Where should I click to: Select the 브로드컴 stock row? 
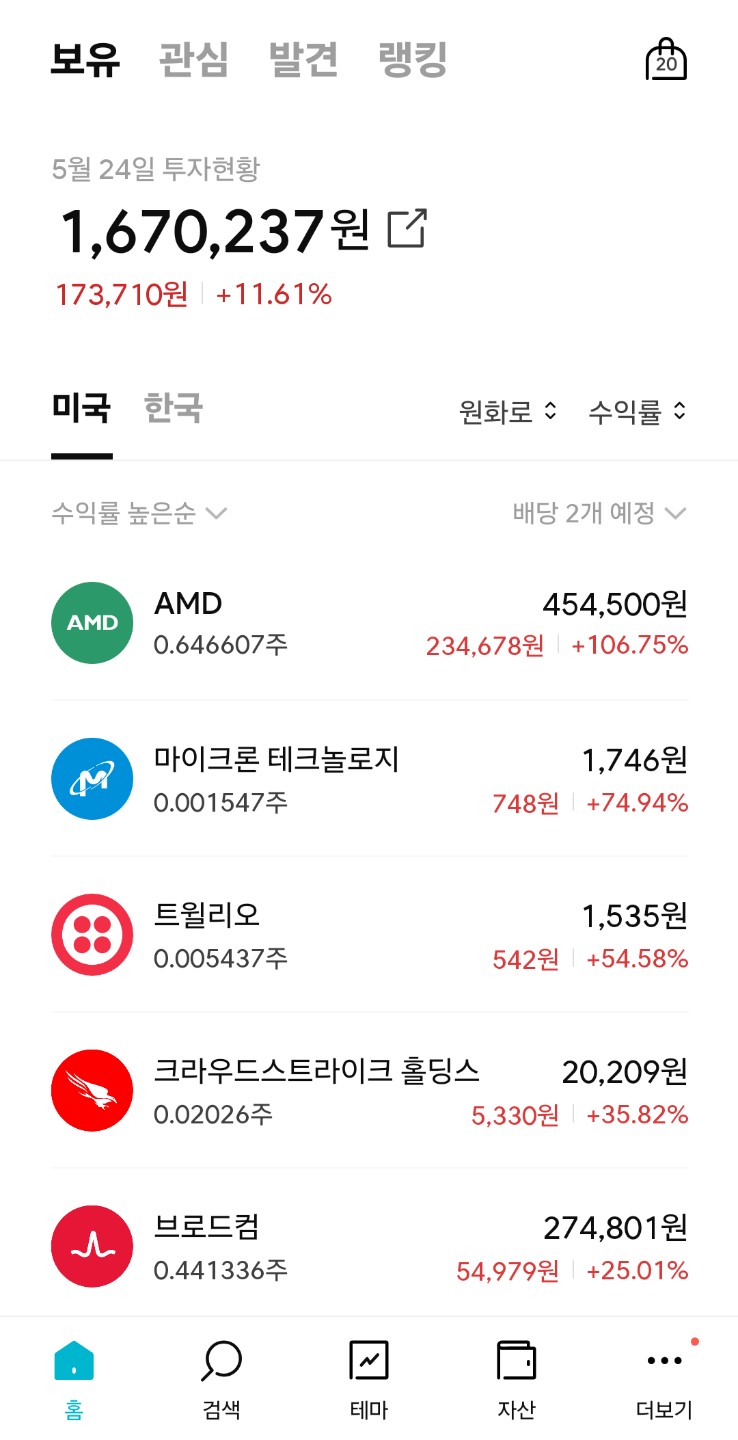click(x=369, y=1247)
